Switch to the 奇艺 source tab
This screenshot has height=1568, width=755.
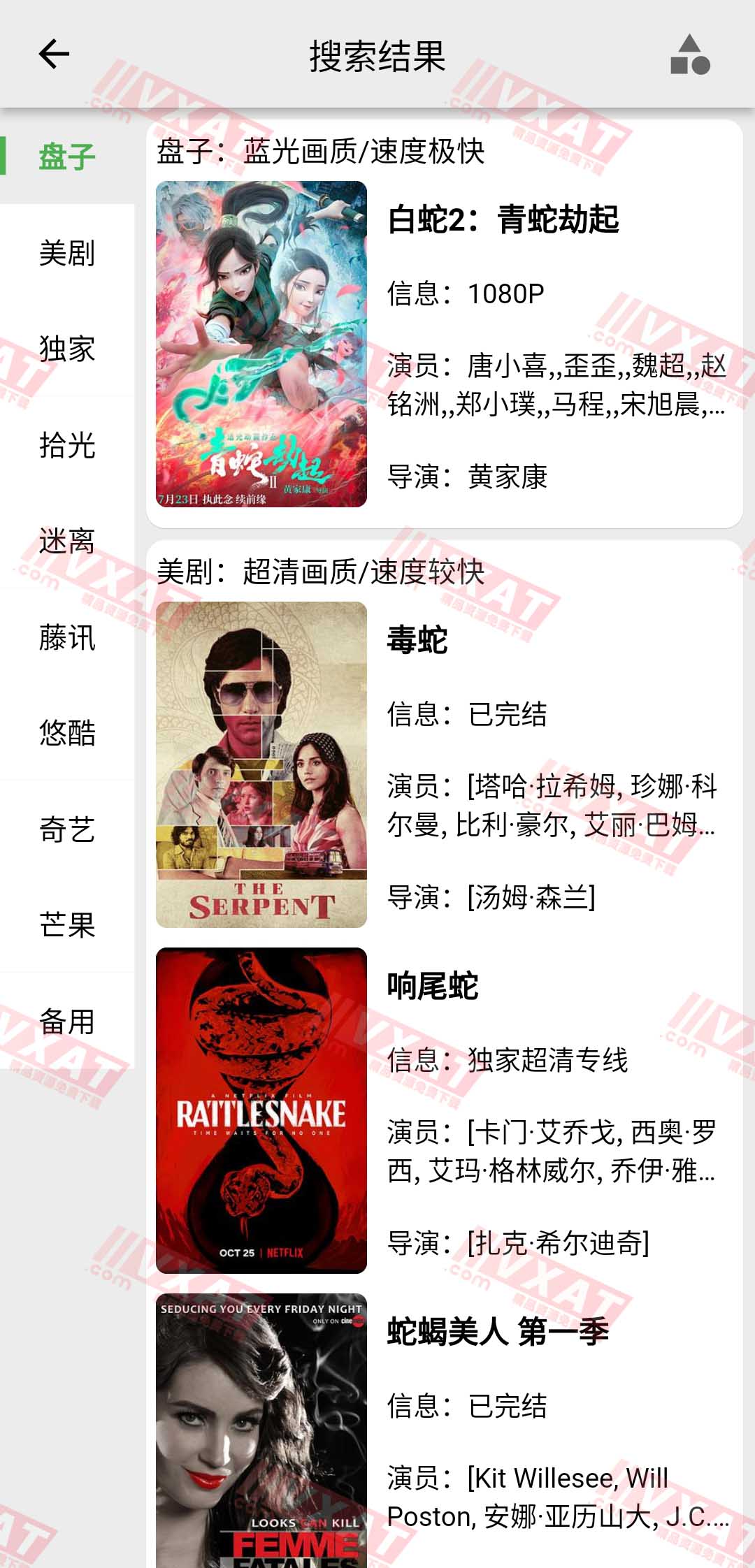pos(67,829)
